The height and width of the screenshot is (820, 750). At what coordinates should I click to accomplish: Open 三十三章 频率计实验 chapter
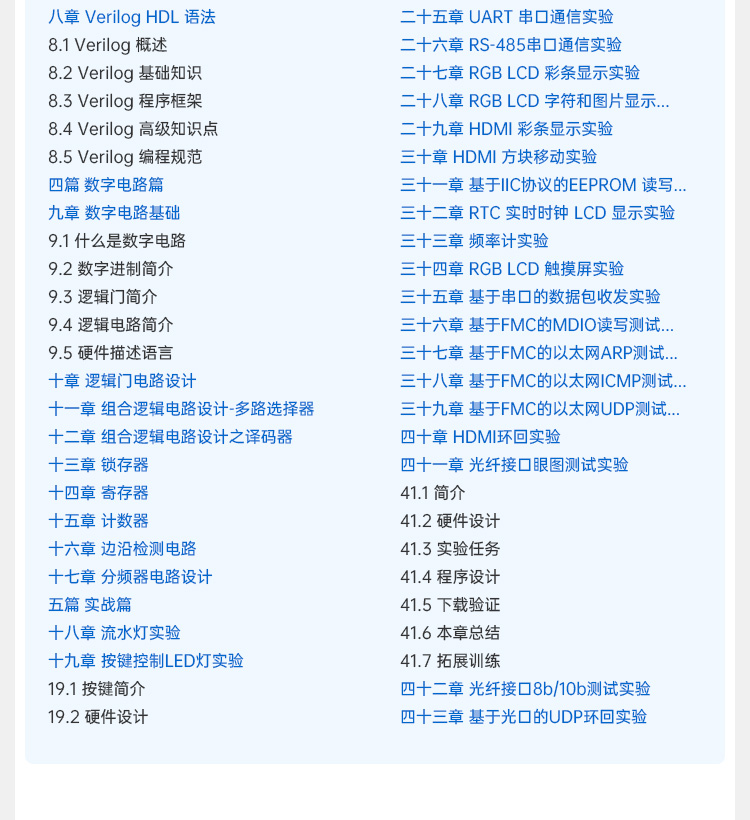474,241
